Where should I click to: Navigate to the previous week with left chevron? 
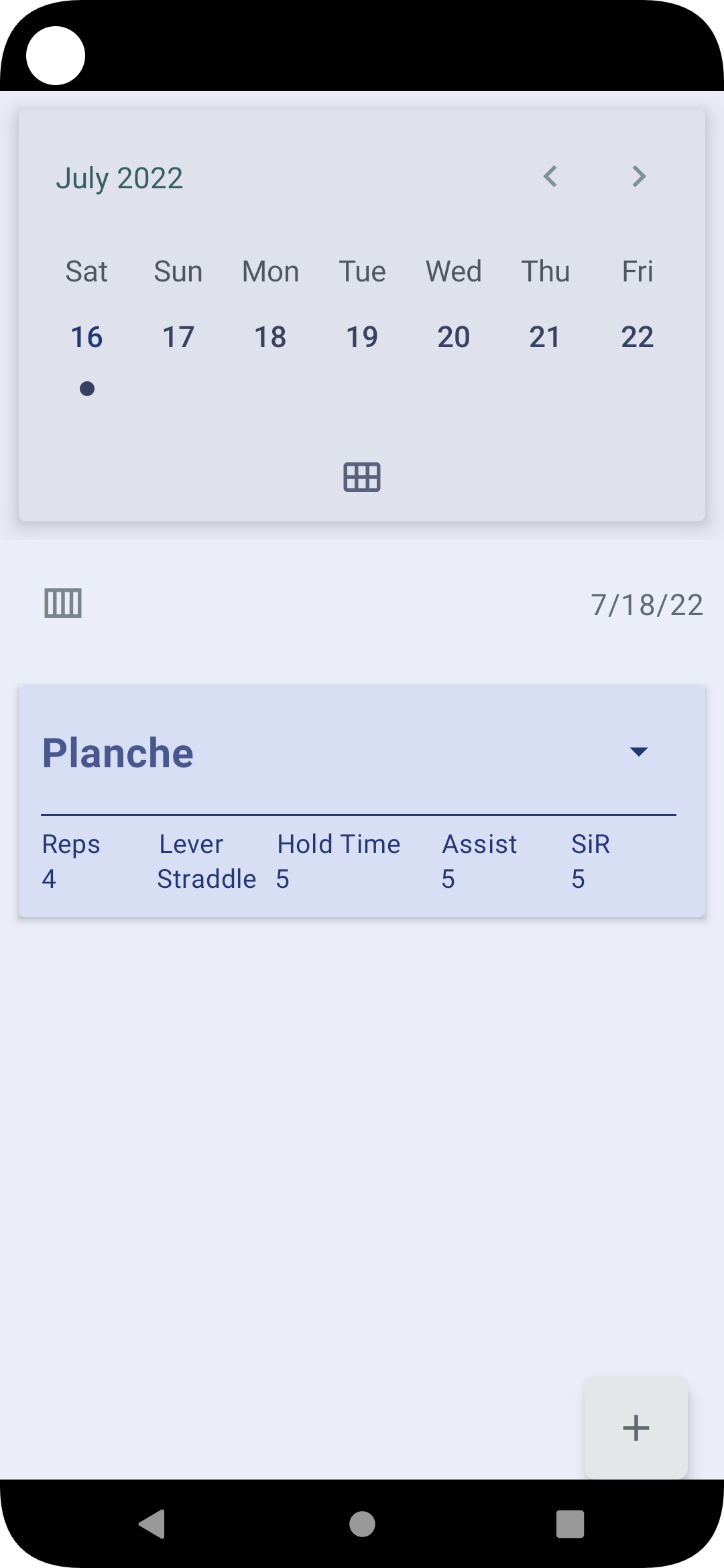(550, 176)
